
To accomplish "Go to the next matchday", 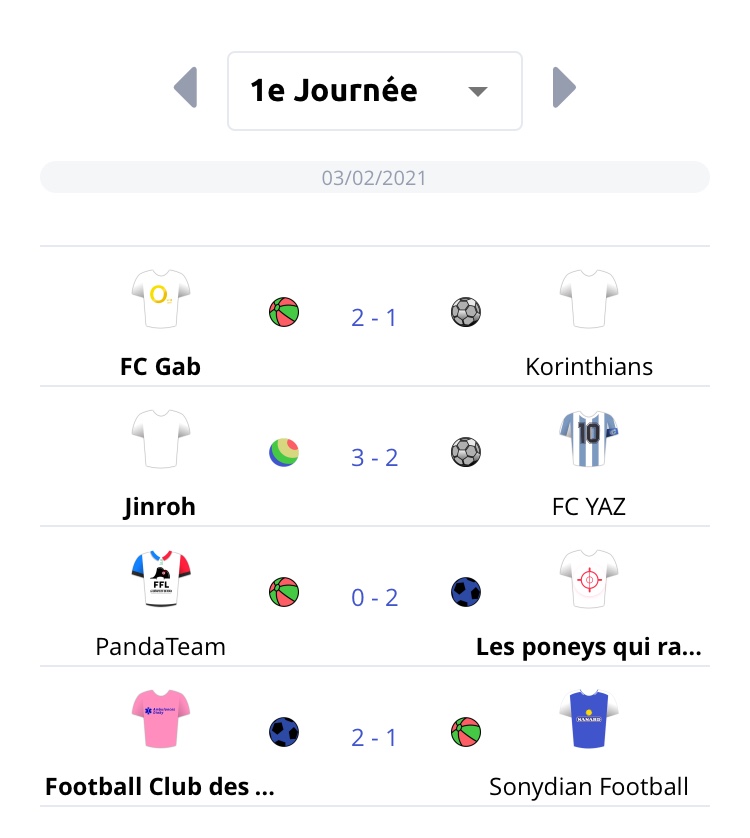I will 564,88.
